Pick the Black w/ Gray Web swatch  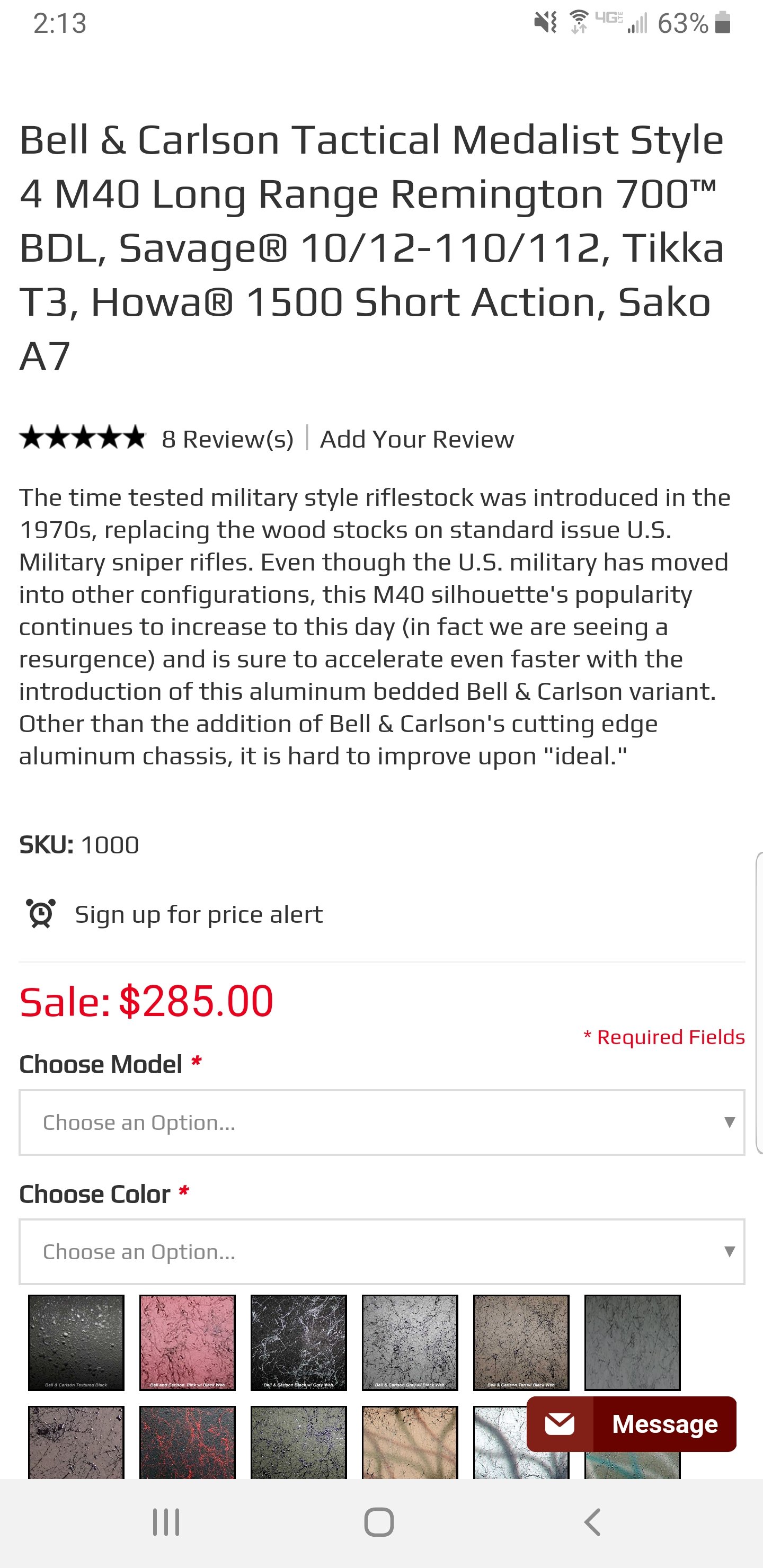point(298,1343)
